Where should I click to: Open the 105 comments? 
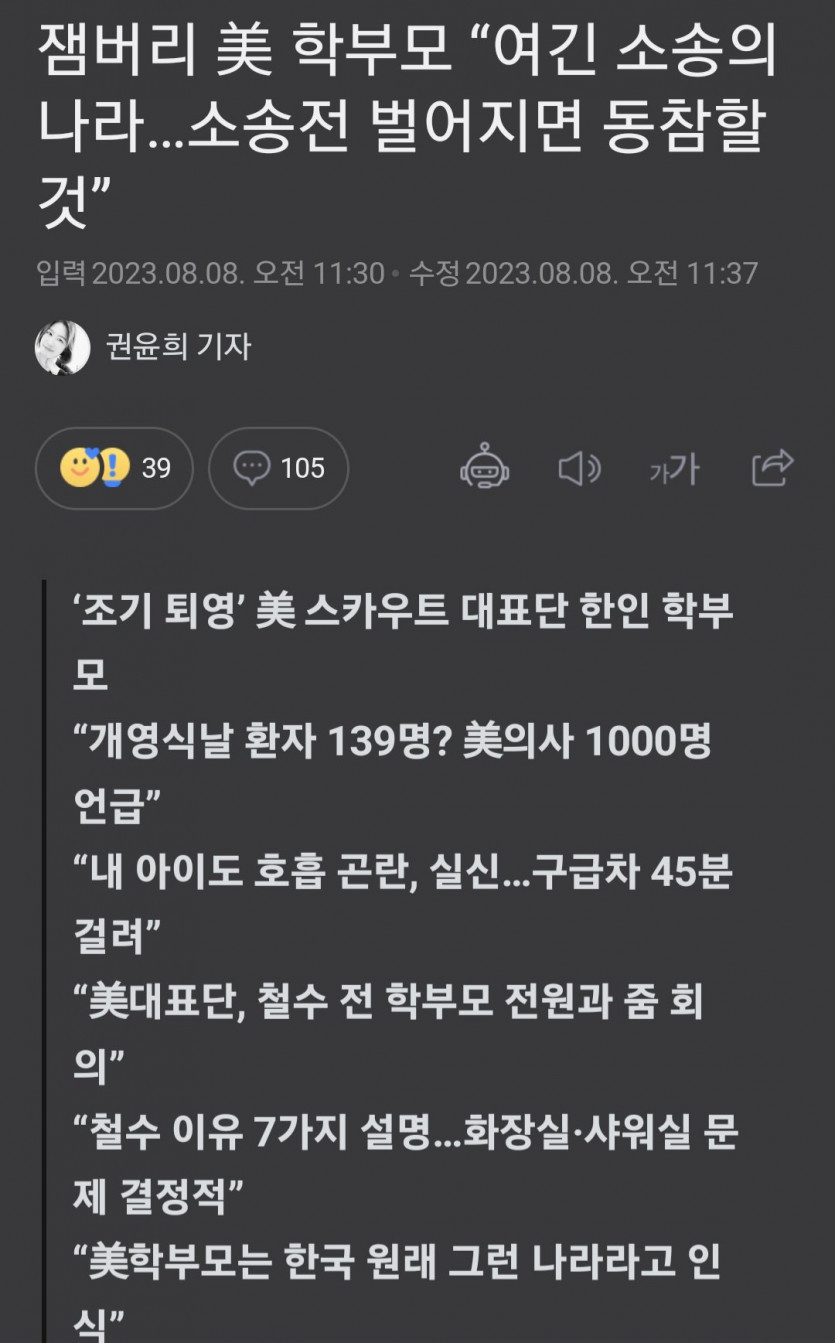[278, 468]
